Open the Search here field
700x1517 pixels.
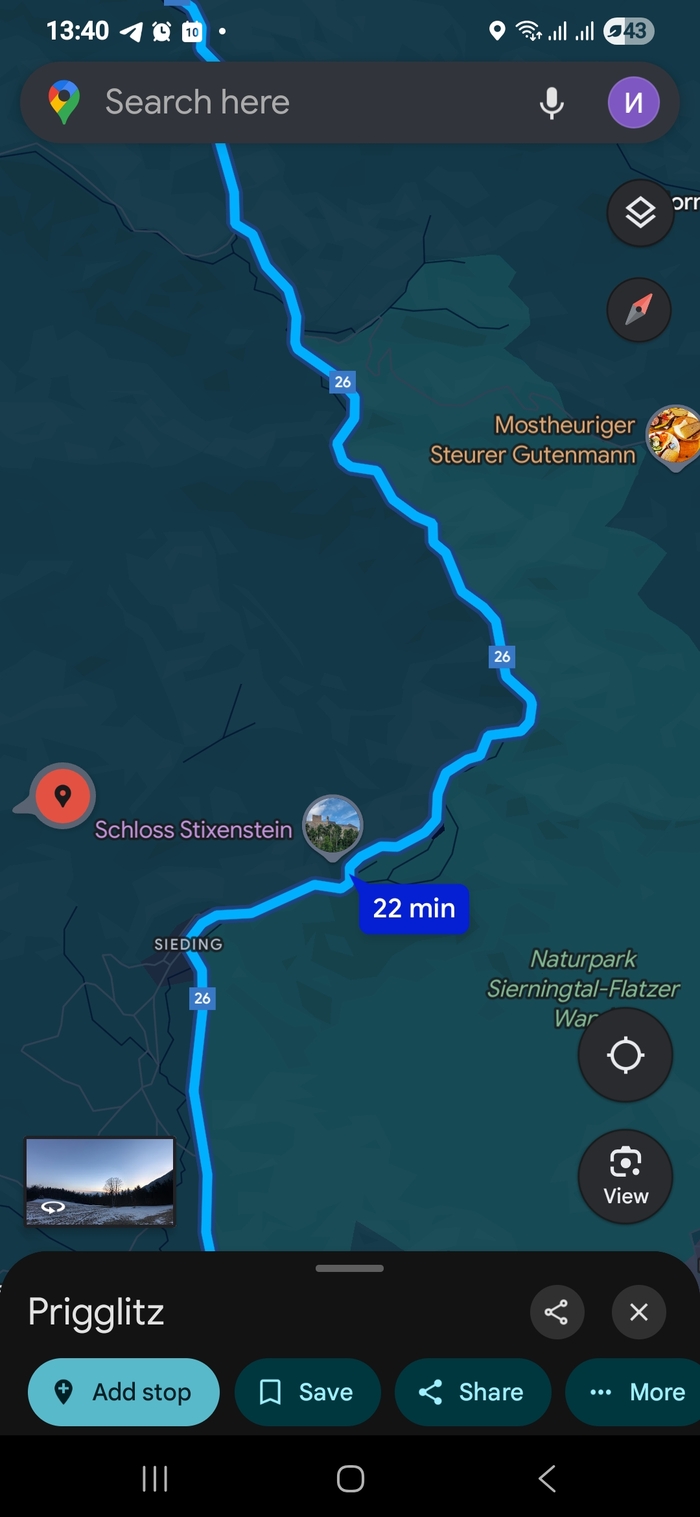tap(300, 102)
